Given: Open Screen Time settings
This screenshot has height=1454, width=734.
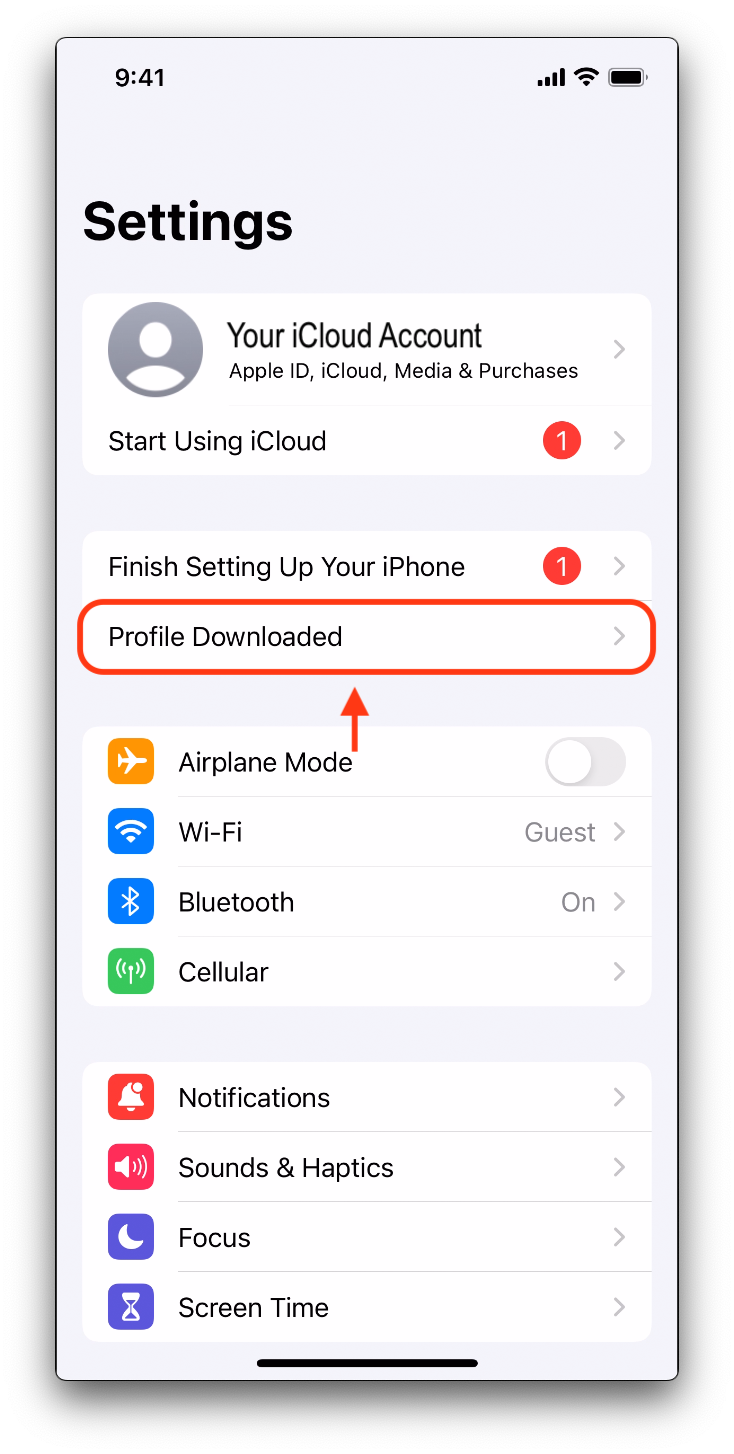Looking at the screenshot, I should (367, 1308).
